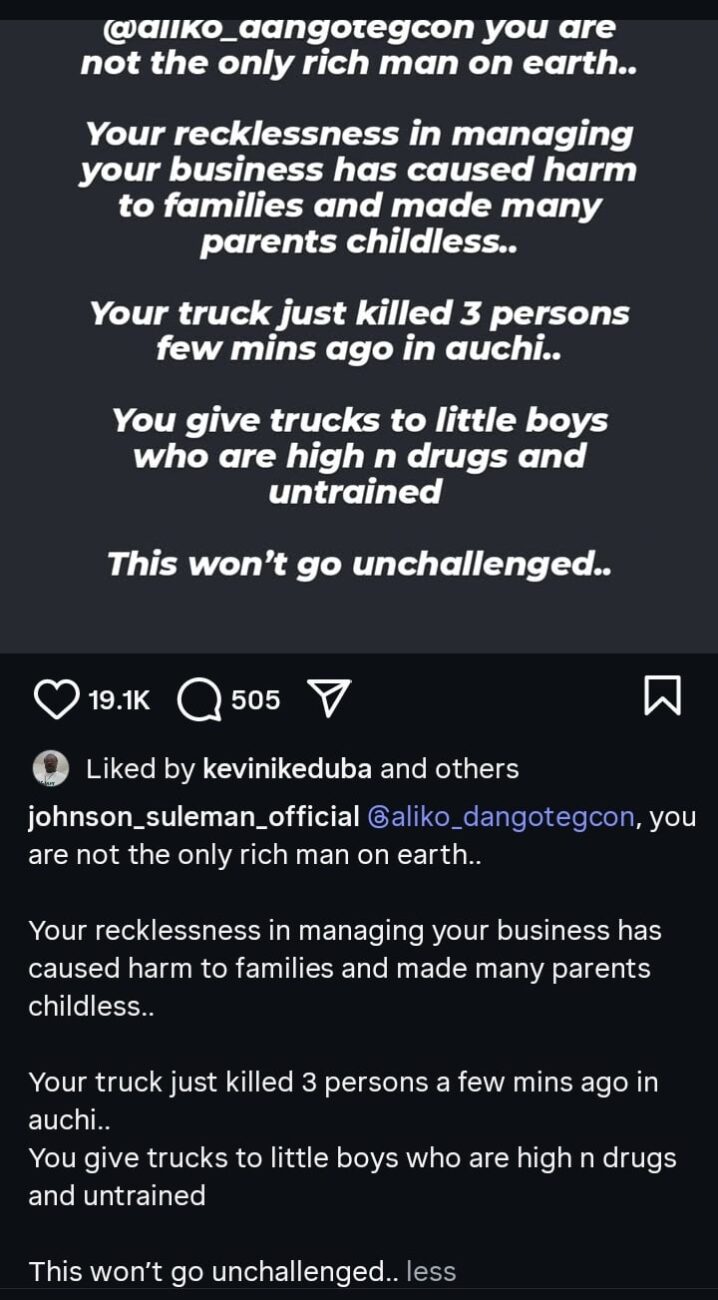
Task: Open johnson_suleman_official's profile
Action: [193, 817]
